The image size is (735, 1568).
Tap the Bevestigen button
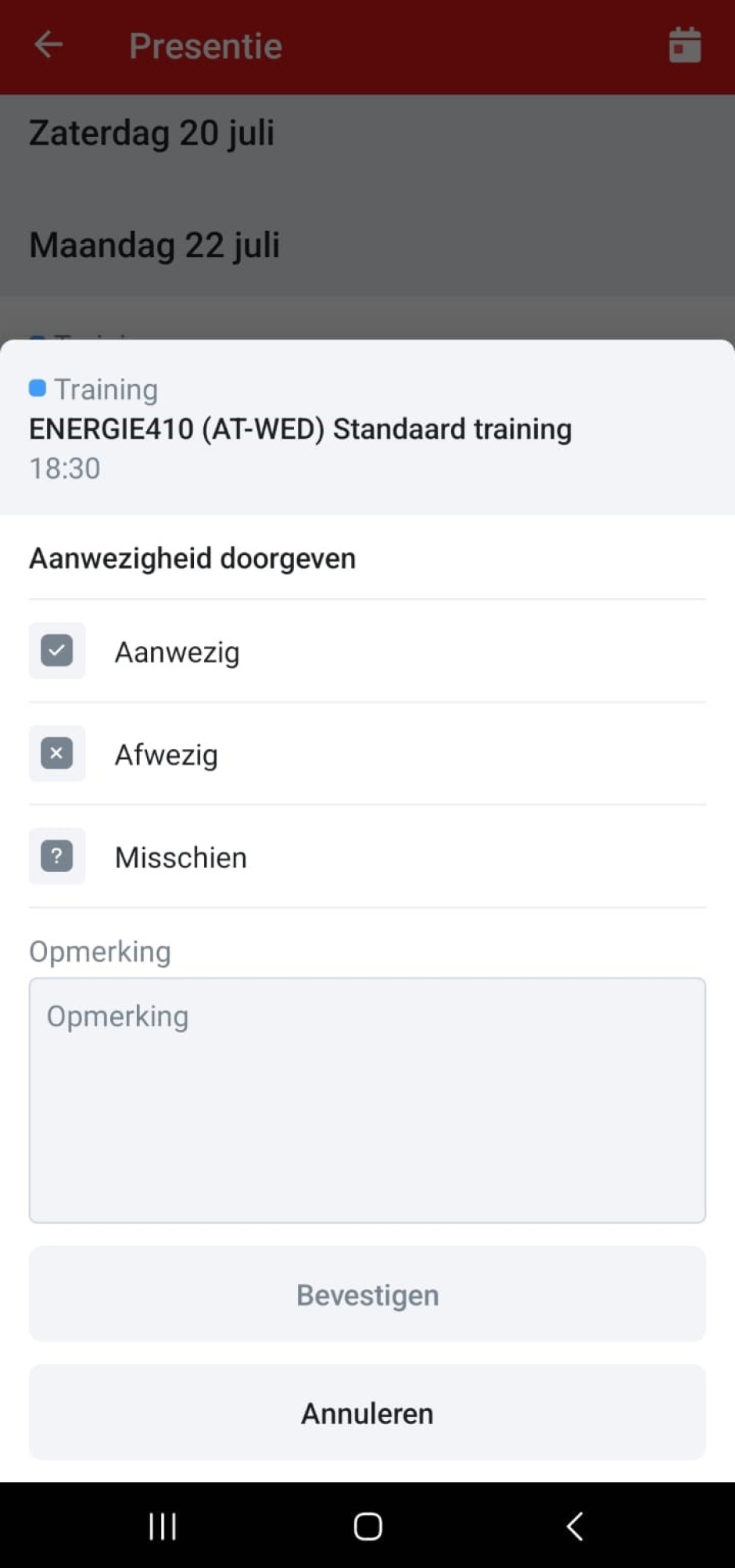coord(367,1294)
